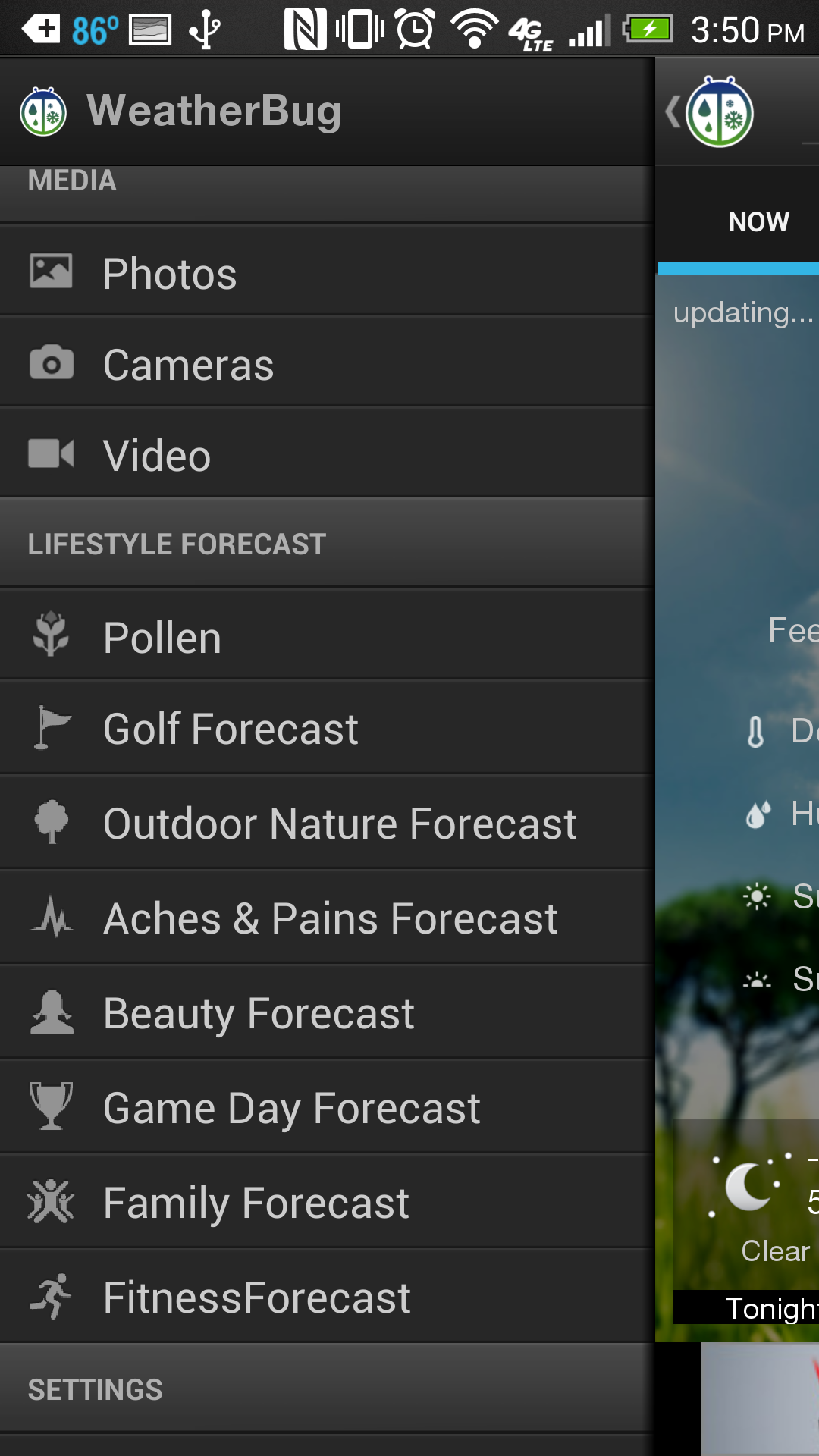The width and height of the screenshot is (819, 1456).
Task: Open Family Forecast
Action: tap(327, 1202)
